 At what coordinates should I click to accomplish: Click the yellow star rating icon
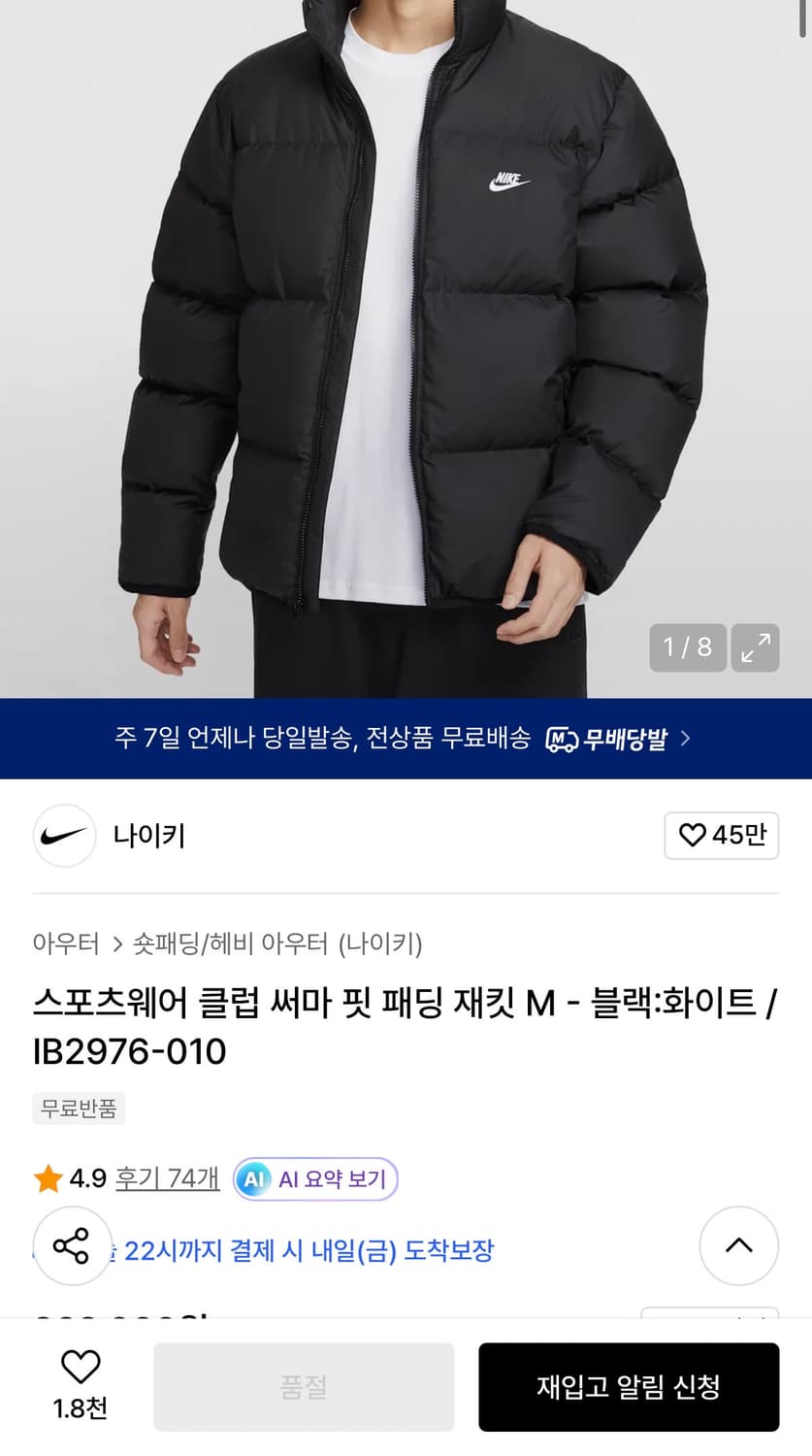pyautogui.click(x=46, y=1178)
